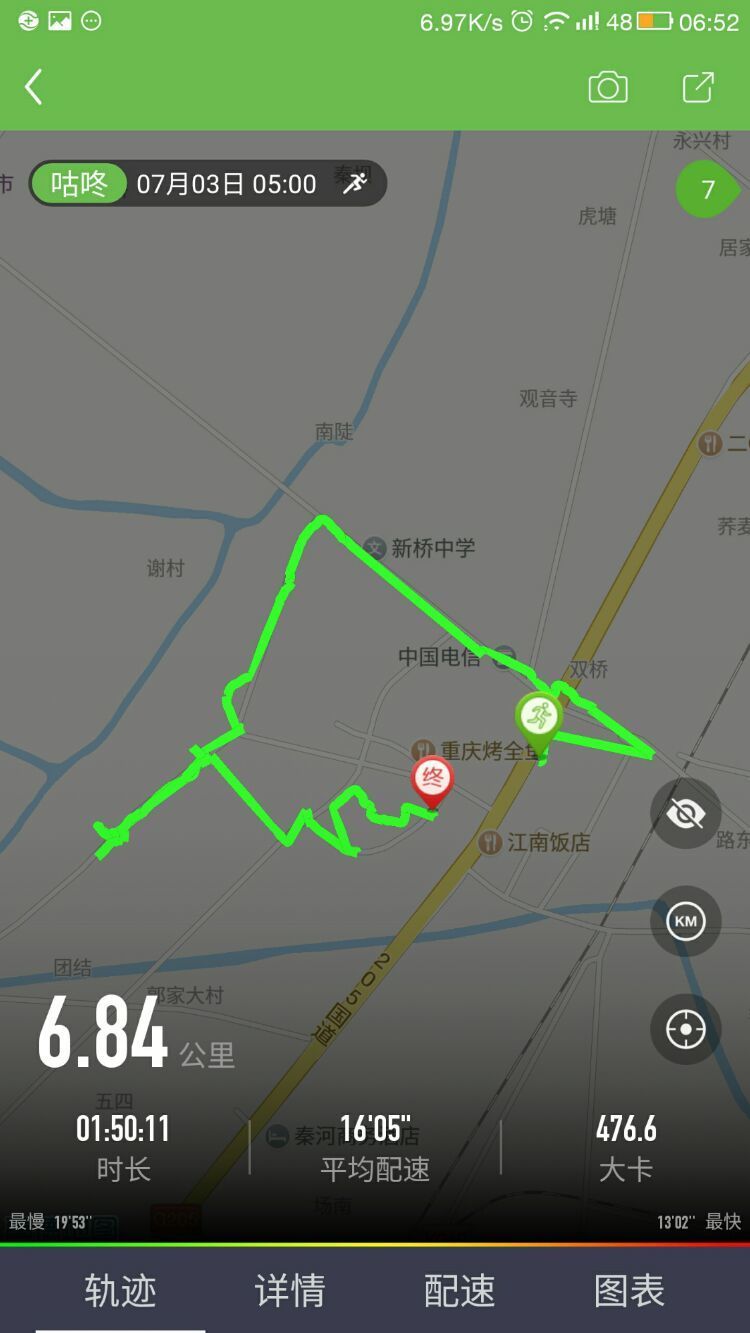Viewport: 750px width, 1333px height.
Task: Go back using the top-left arrow
Action: [x=34, y=88]
